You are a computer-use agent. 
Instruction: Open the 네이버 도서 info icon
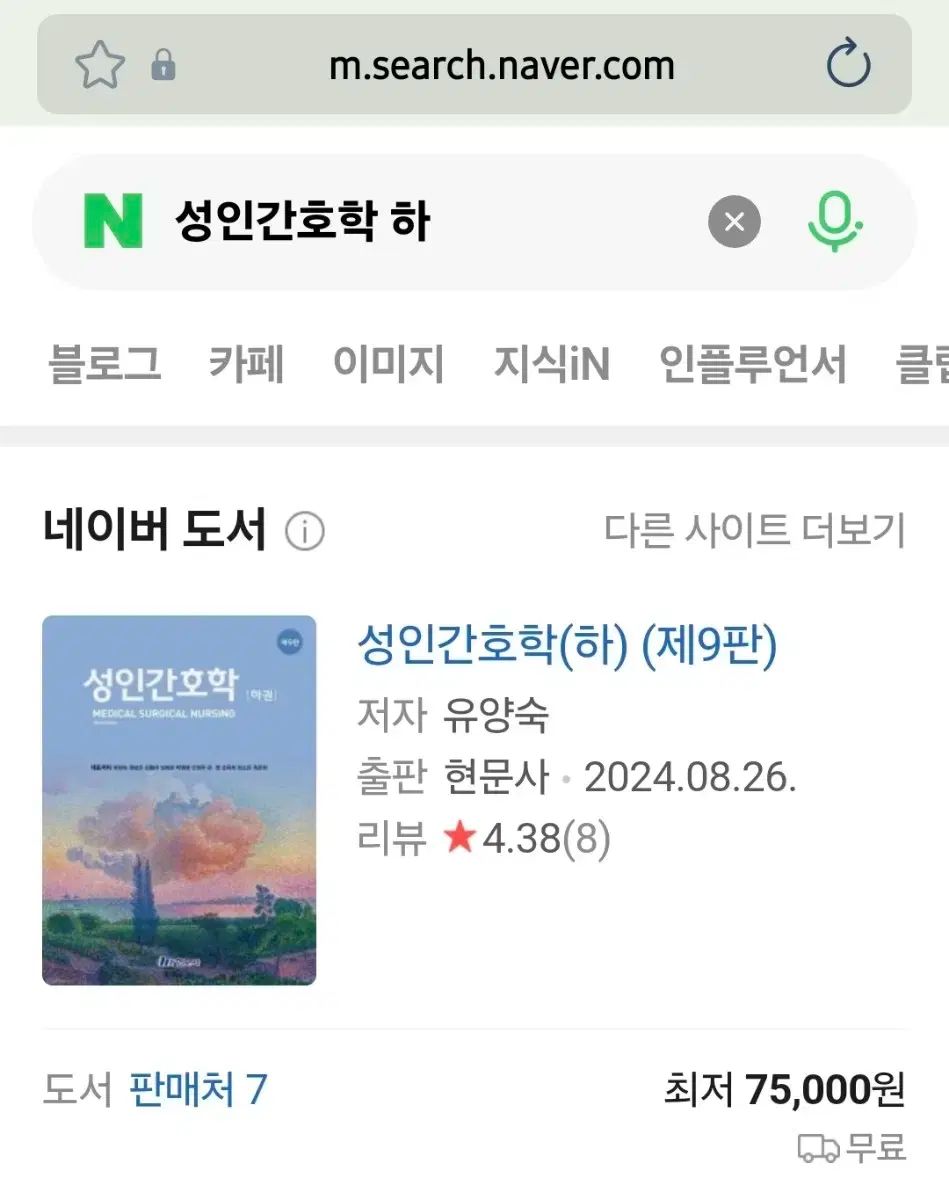[305, 532]
